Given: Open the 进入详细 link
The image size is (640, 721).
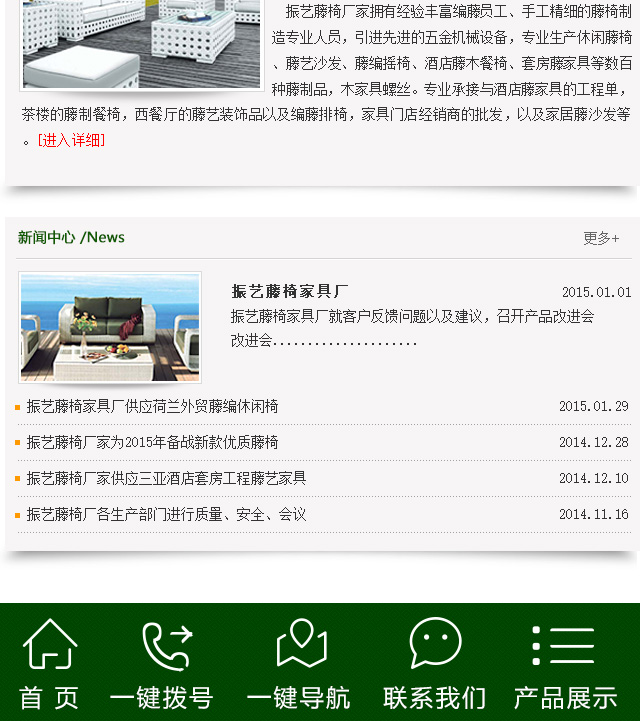Looking at the screenshot, I should tap(71, 141).
